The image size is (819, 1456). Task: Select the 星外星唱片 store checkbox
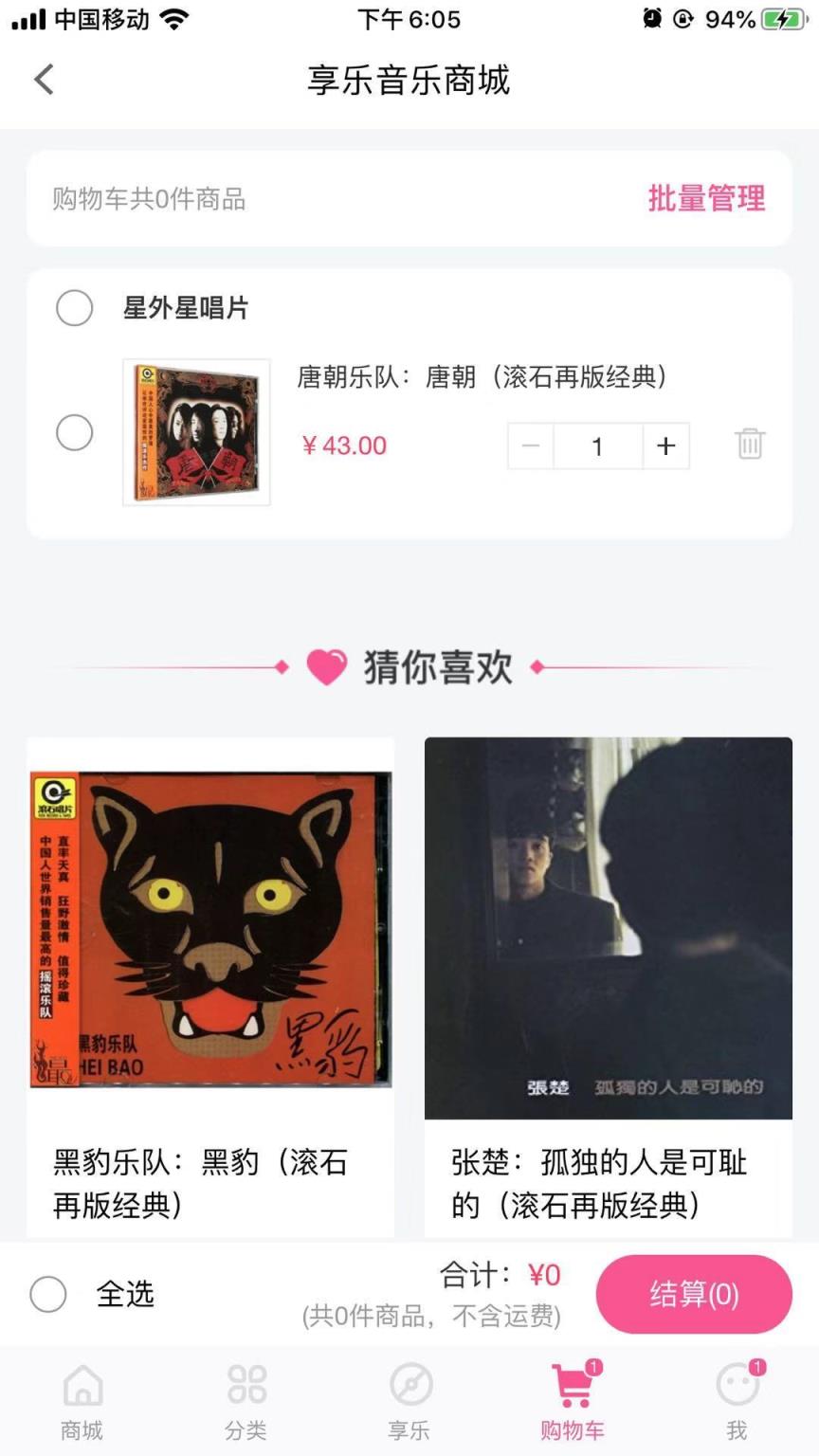74,308
